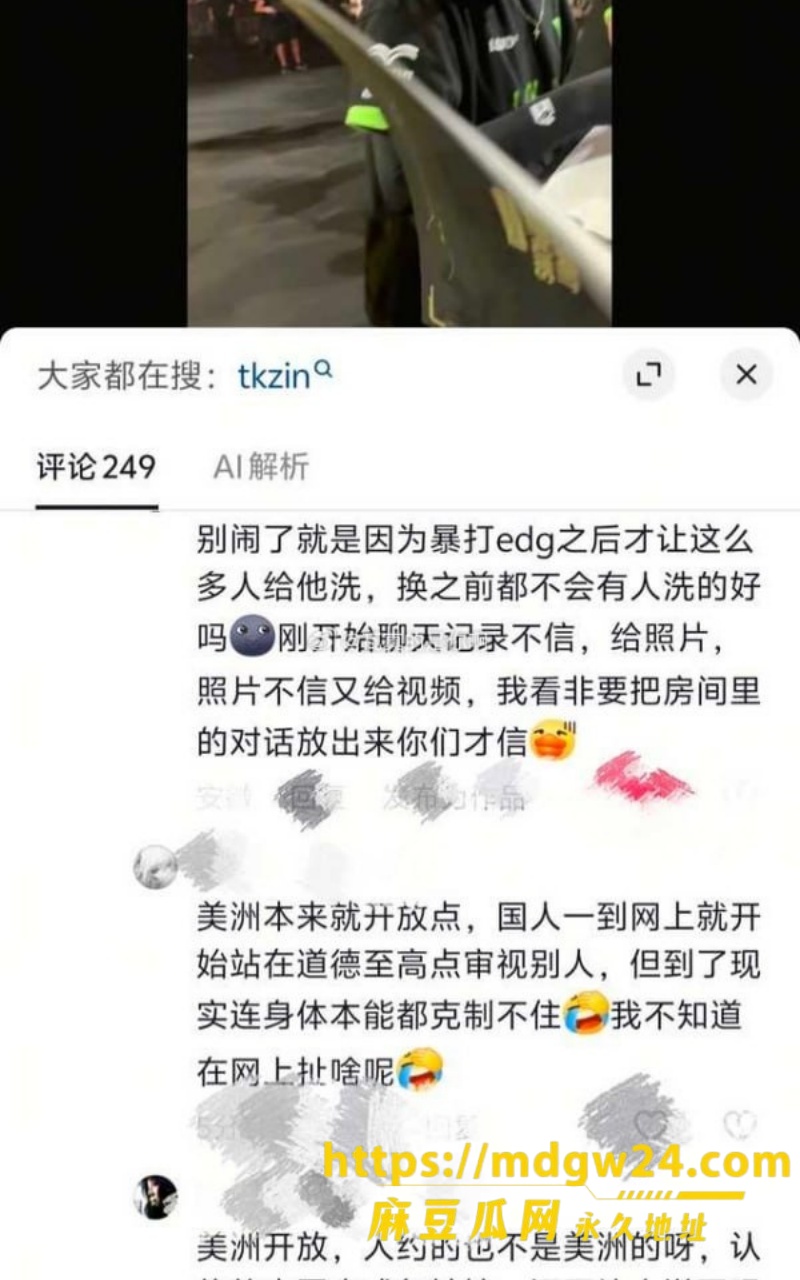
Task: Open the AI解析 tab
Action: point(261,467)
